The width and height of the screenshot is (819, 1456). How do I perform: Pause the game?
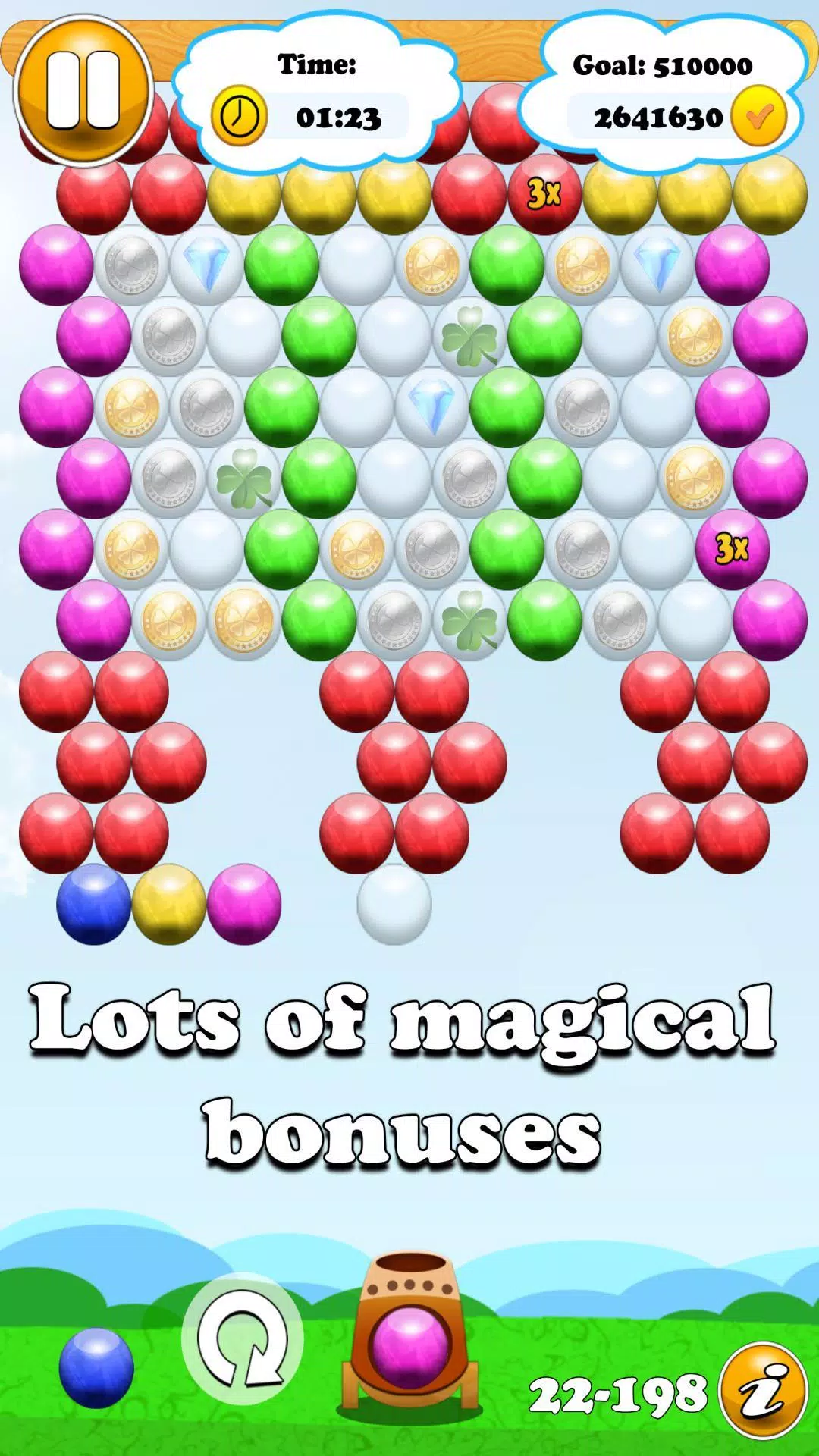pyautogui.click(x=83, y=89)
